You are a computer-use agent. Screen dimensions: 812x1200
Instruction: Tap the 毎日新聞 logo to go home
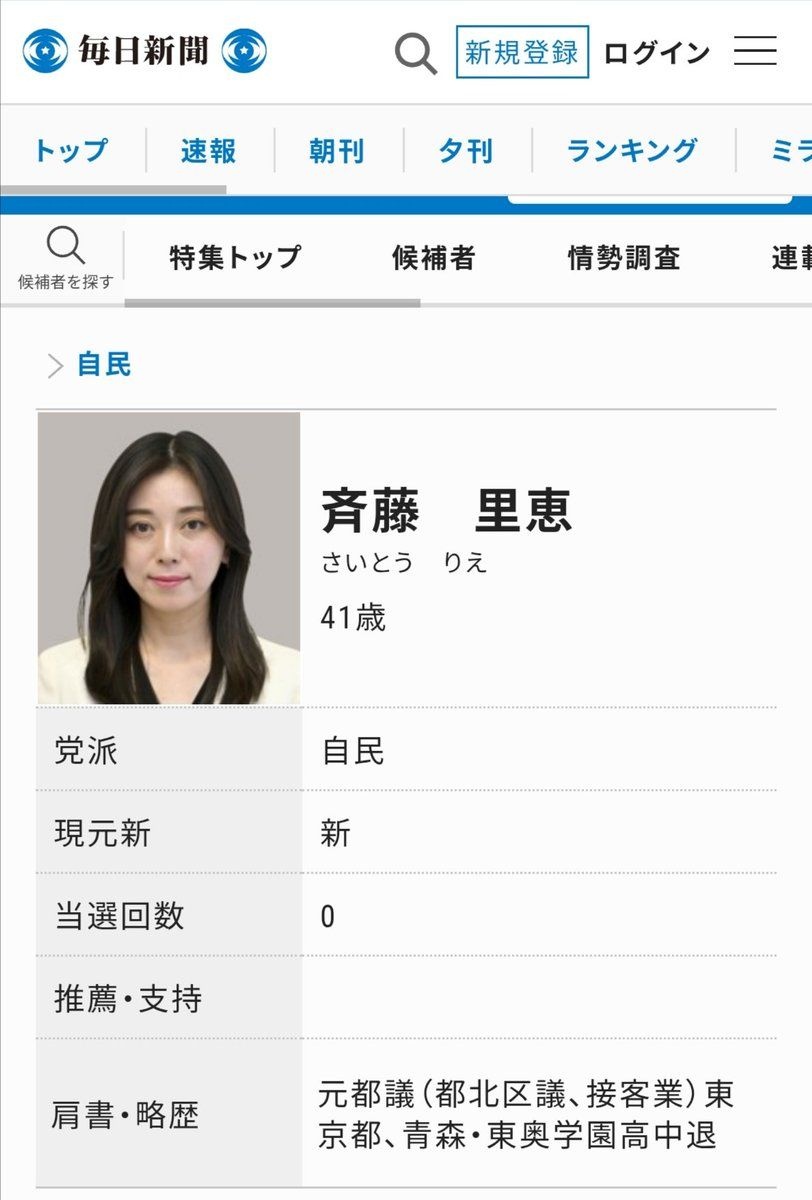tap(144, 50)
